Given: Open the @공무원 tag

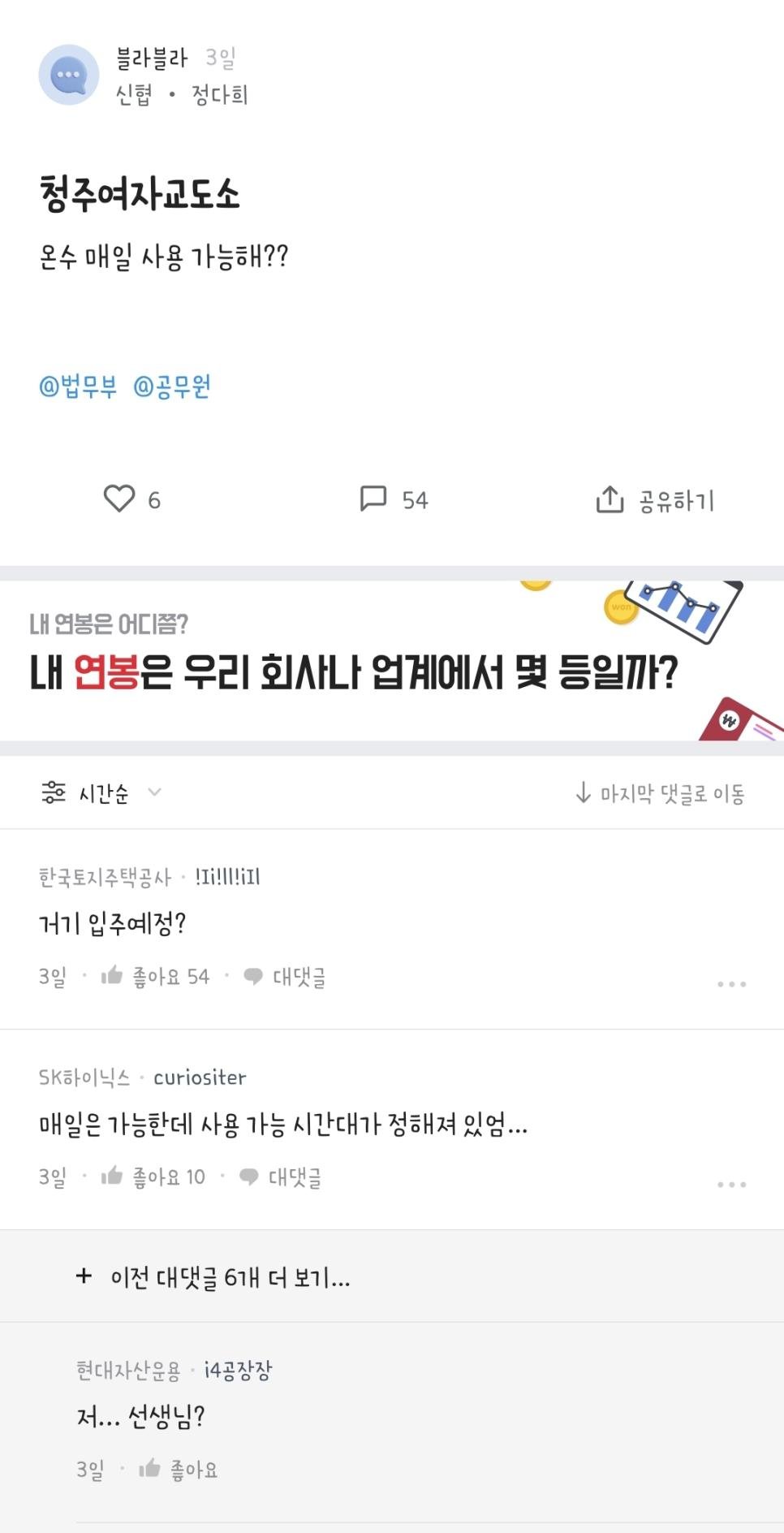Looking at the screenshot, I should (x=171, y=386).
